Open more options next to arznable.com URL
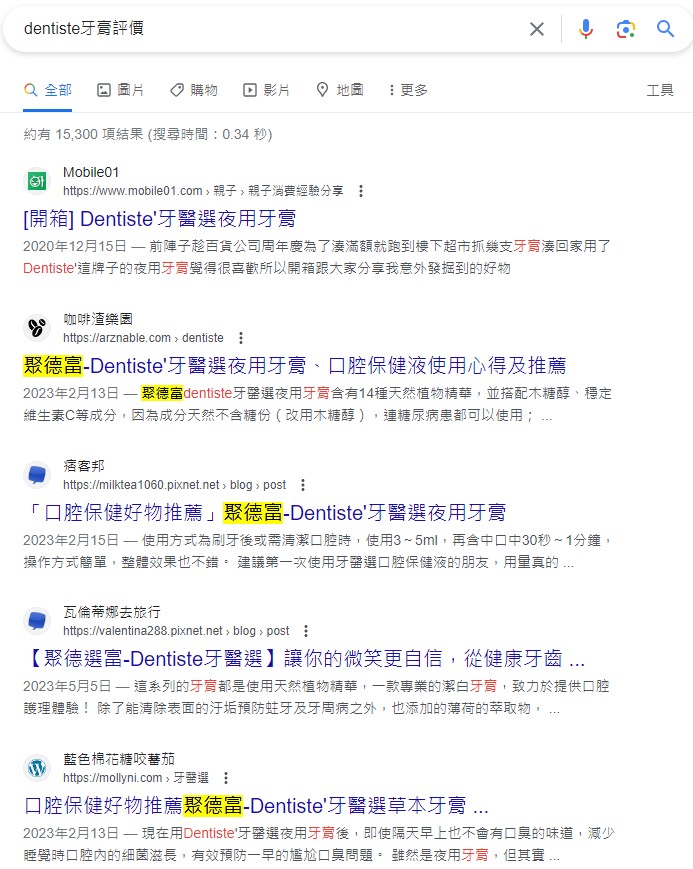The image size is (693, 869). pyautogui.click(x=240, y=338)
